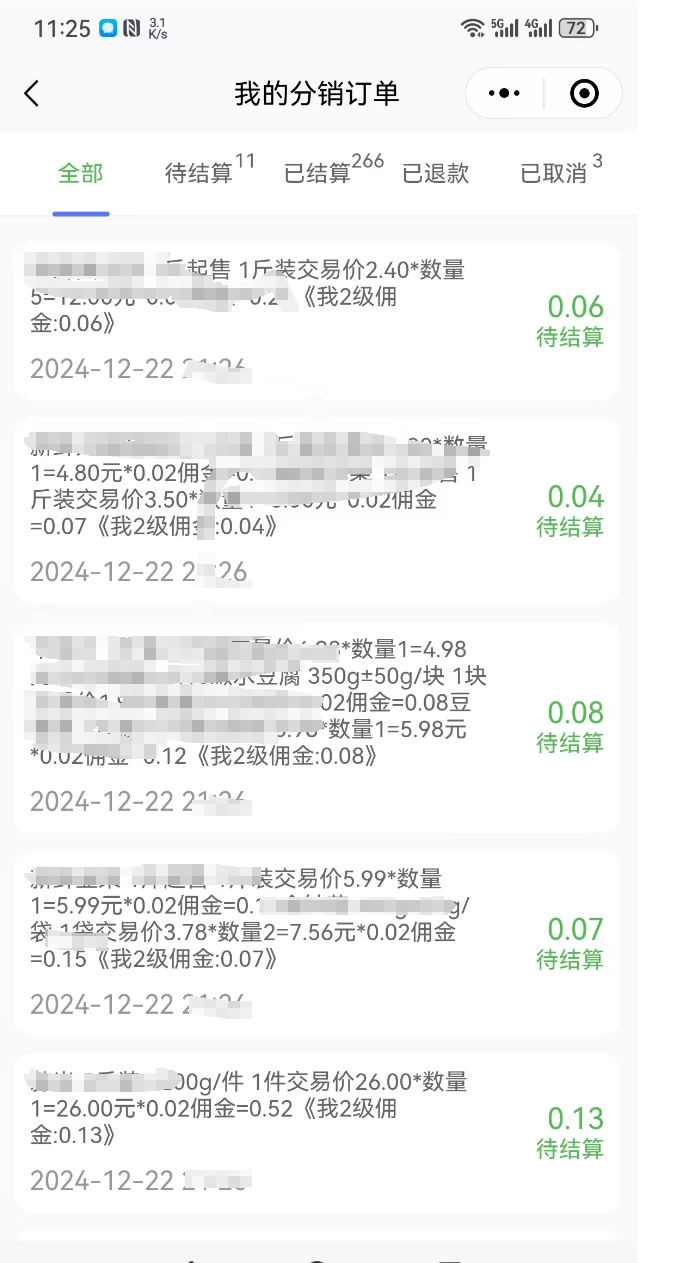Open the mini program three-dot menu
The image size is (684, 1263).
click(504, 94)
